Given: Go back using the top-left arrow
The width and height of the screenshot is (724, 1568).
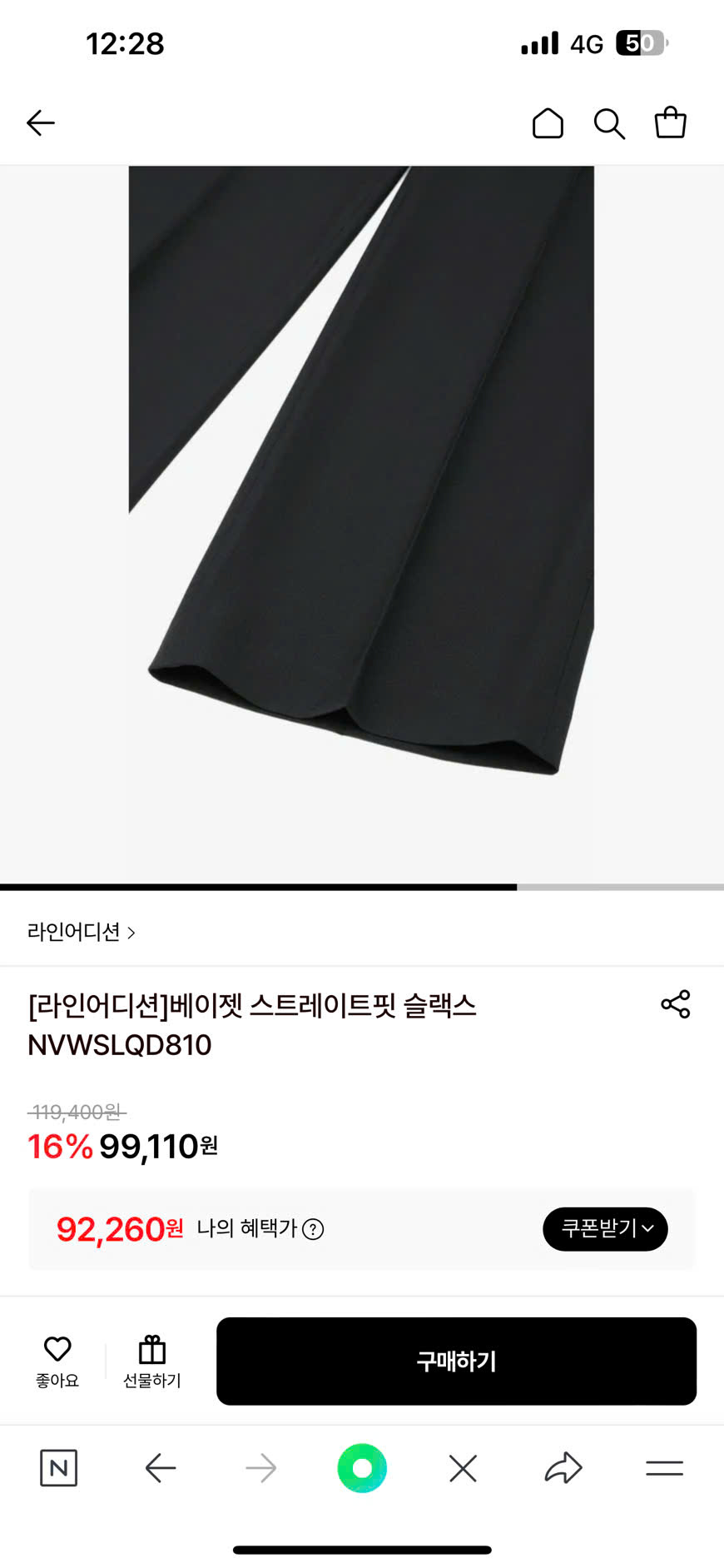Looking at the screenshot, I should (40, 123).
